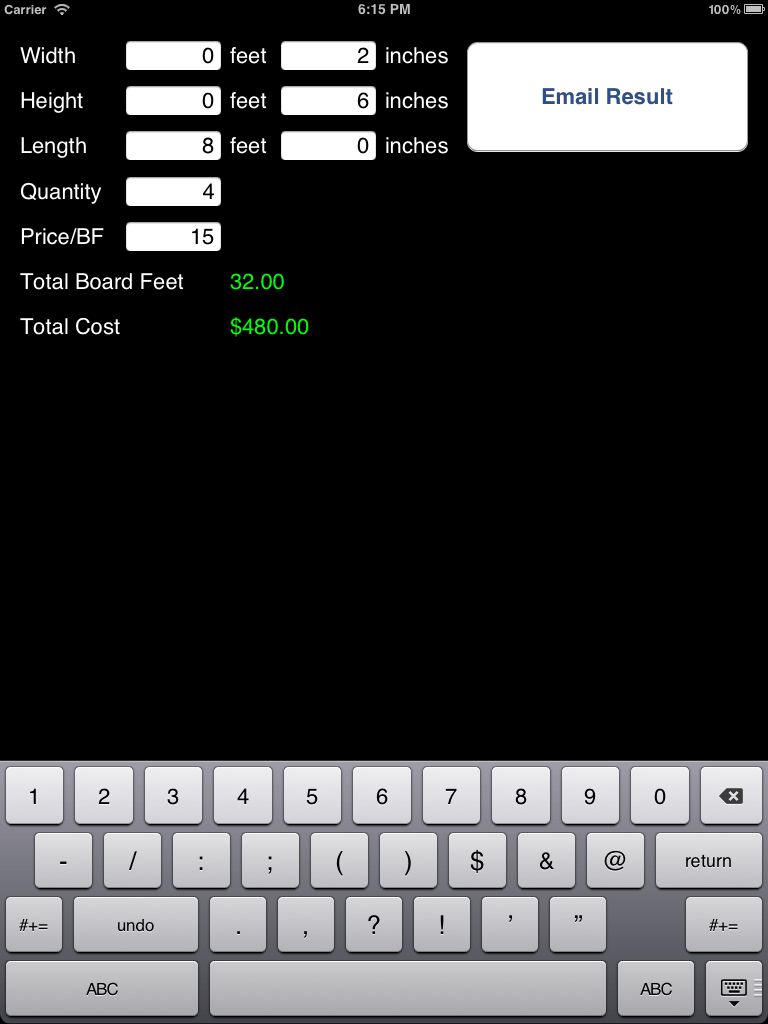Select the Quantity field showing 4
Image resolution: width=768 pixels, height=1024 pixels.
[173, 191]
